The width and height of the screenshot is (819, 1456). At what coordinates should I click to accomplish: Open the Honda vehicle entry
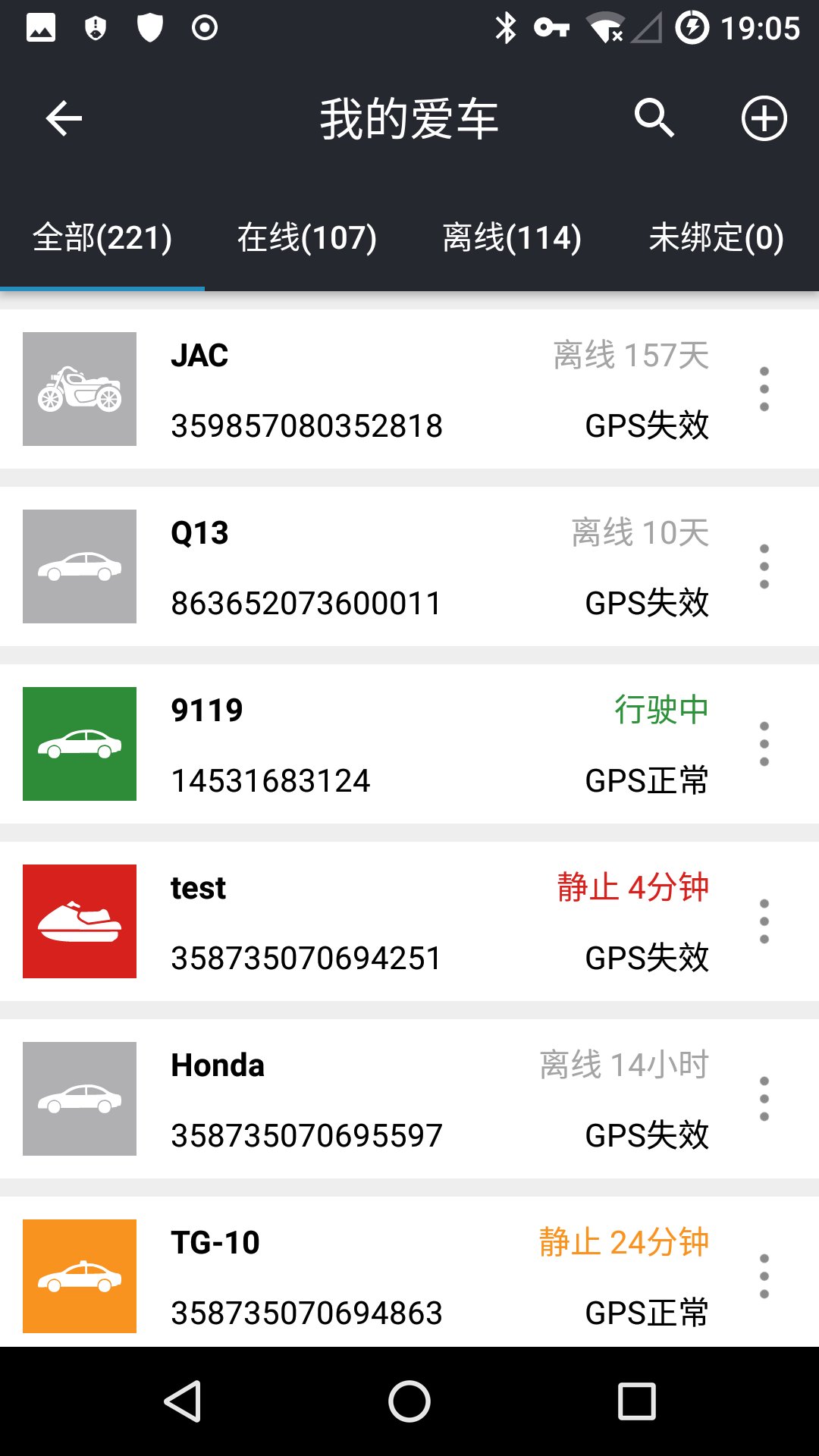pos(364,1099)
